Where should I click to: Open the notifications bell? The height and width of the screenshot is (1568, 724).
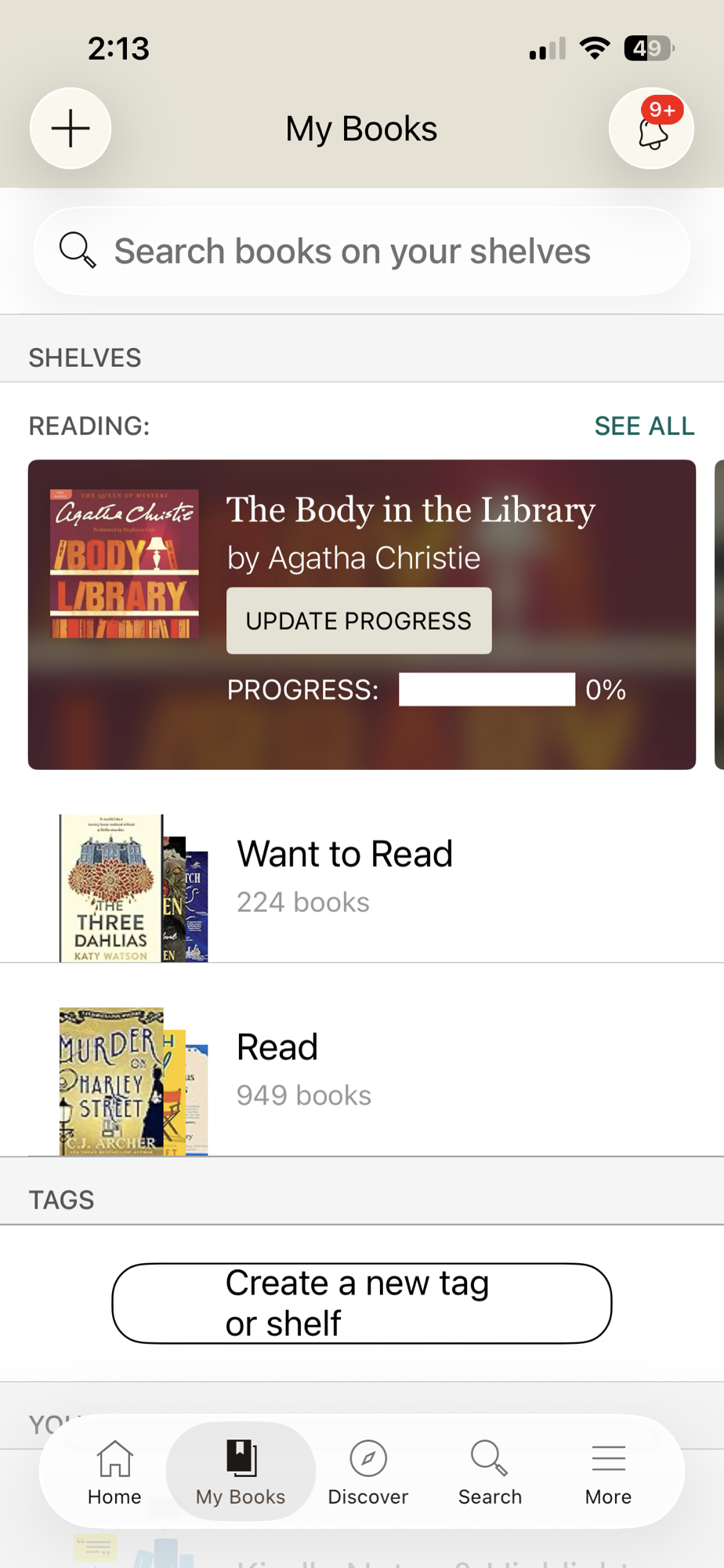coord(652,129)
